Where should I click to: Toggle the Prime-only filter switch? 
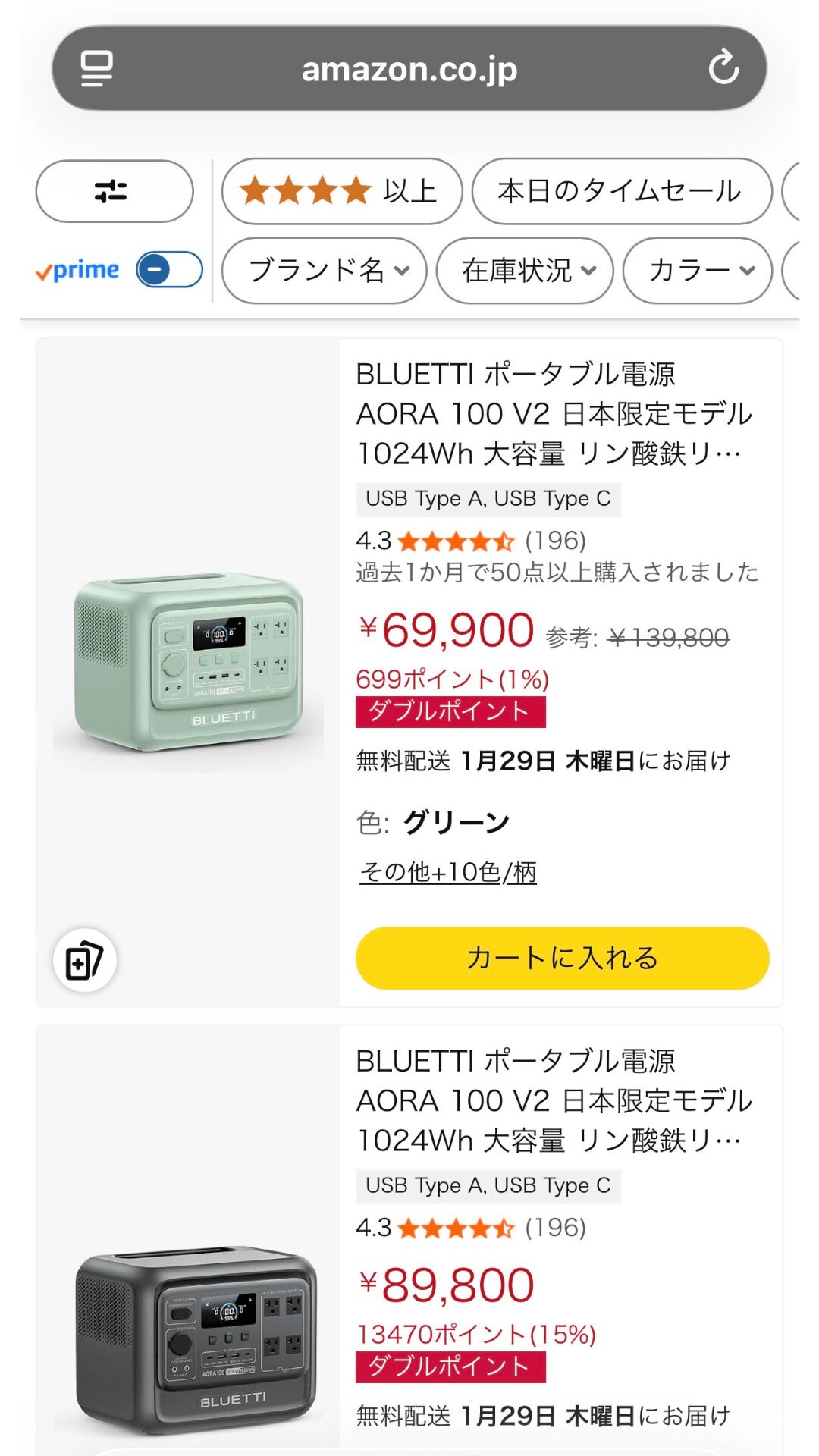tap(168, 270)
